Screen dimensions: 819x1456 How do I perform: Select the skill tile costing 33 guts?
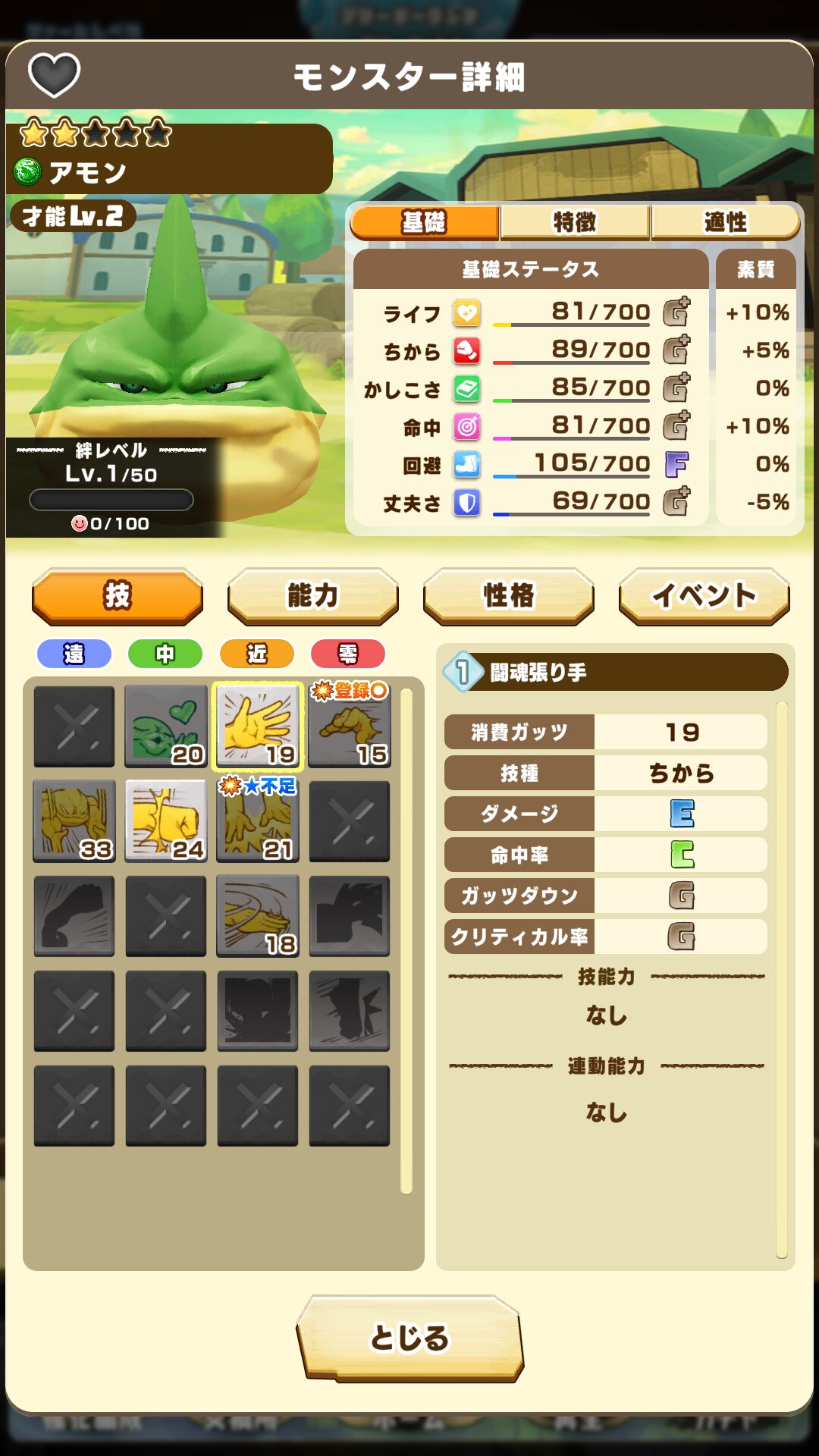click(x=74, y=821)
